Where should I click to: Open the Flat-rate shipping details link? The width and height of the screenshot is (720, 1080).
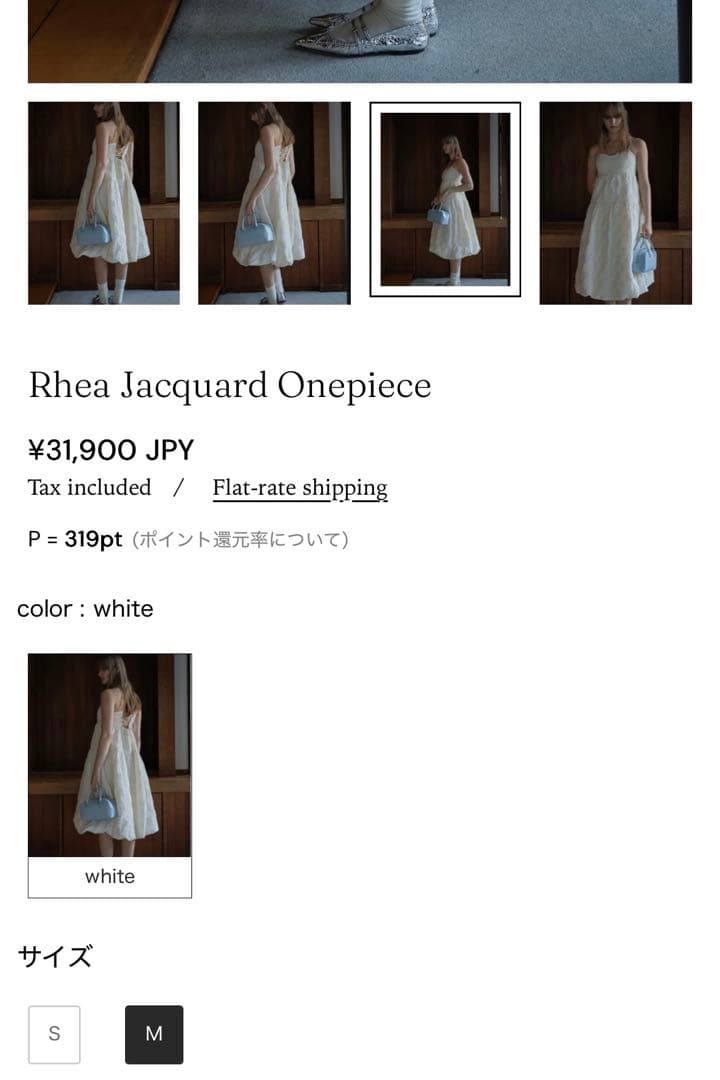tap(300, 487)
